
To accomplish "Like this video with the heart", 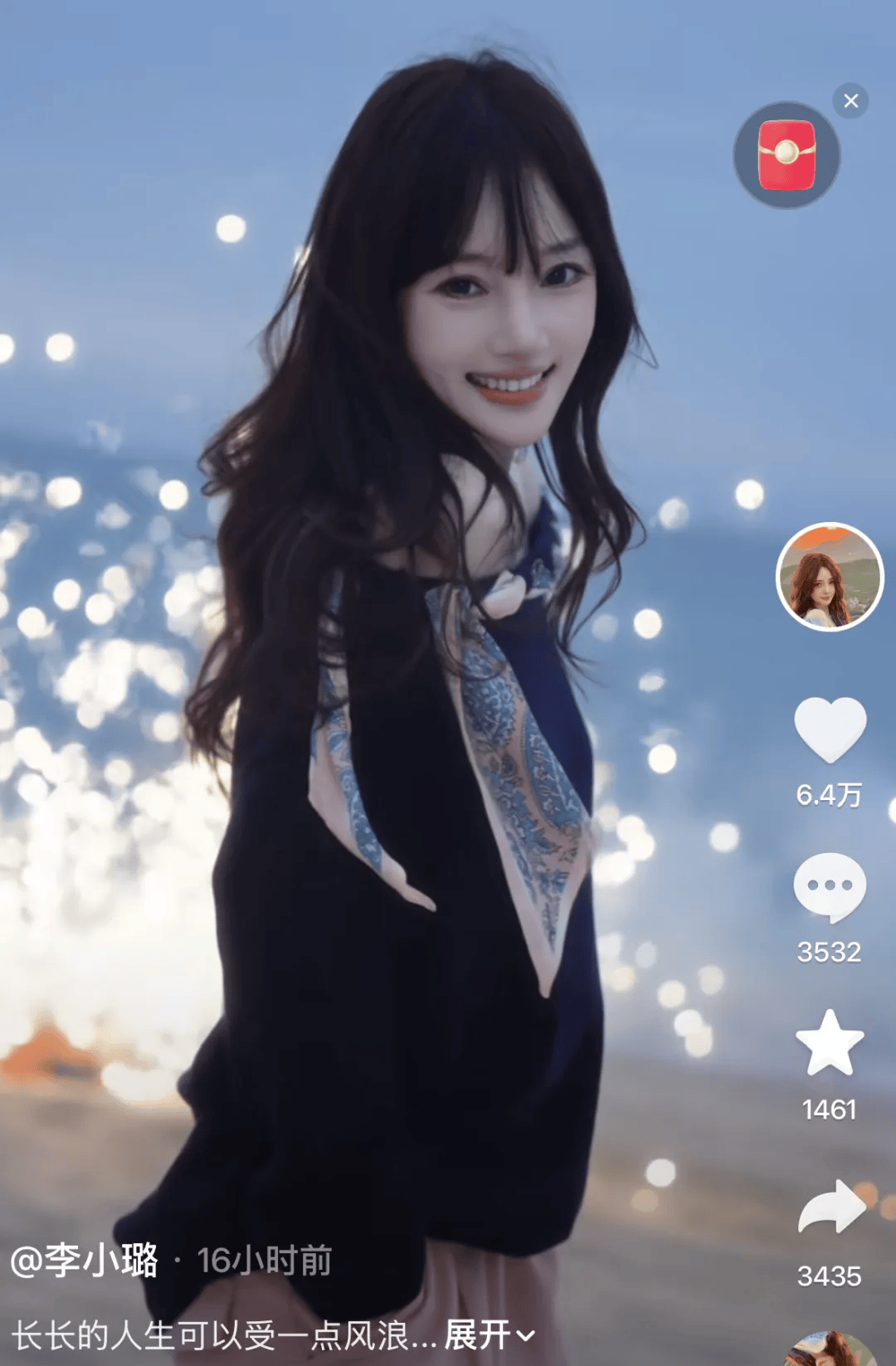I will [830, 729].
